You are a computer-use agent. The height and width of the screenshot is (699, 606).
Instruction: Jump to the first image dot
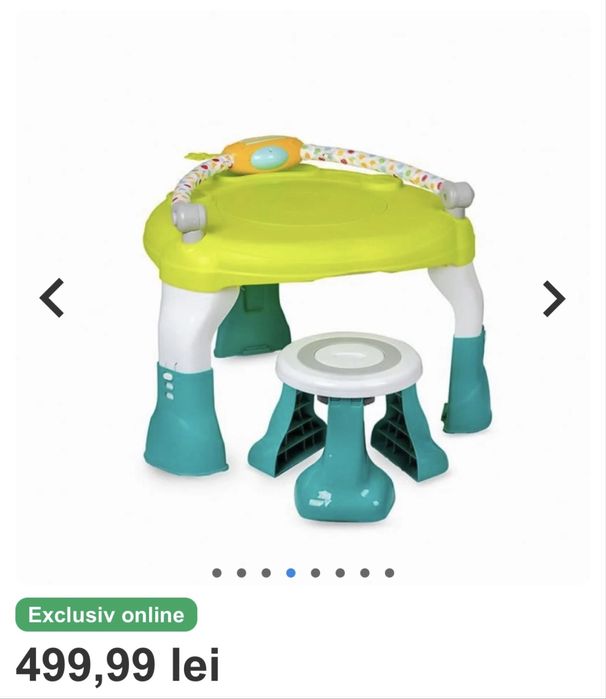[217, 573]
